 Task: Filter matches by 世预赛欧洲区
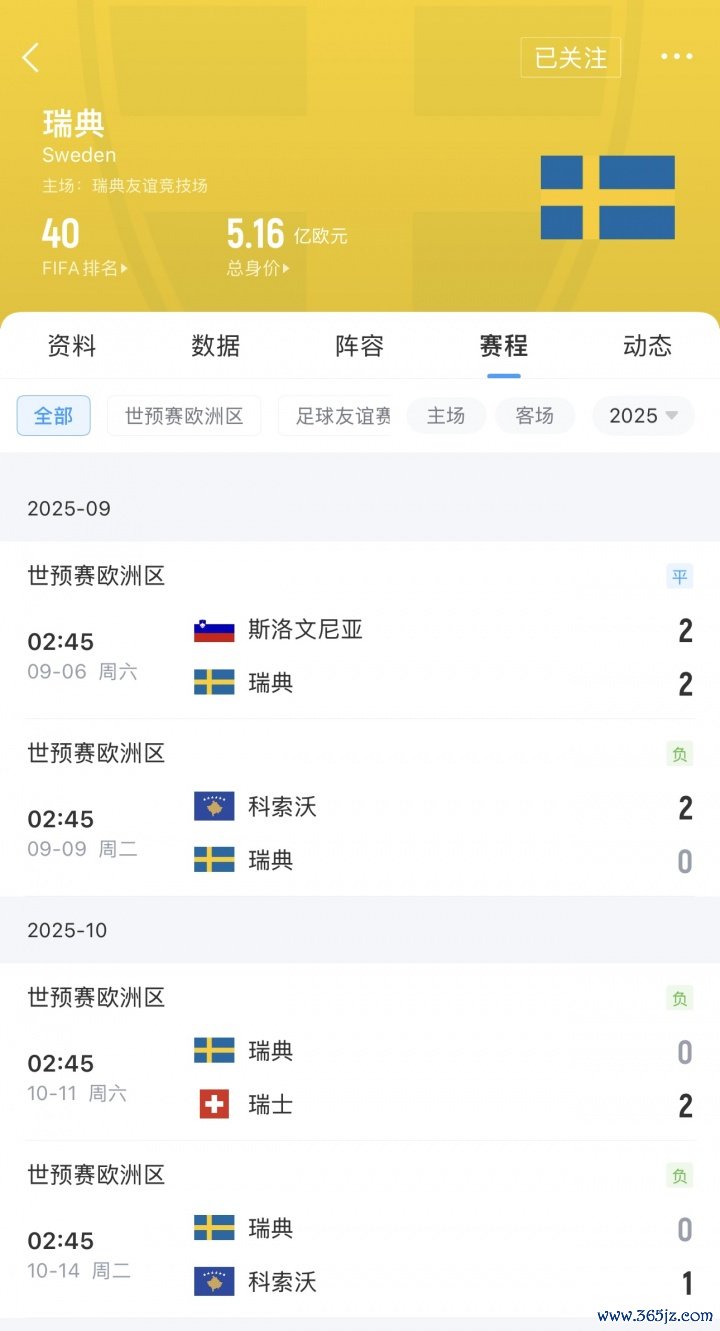point(184,416)
